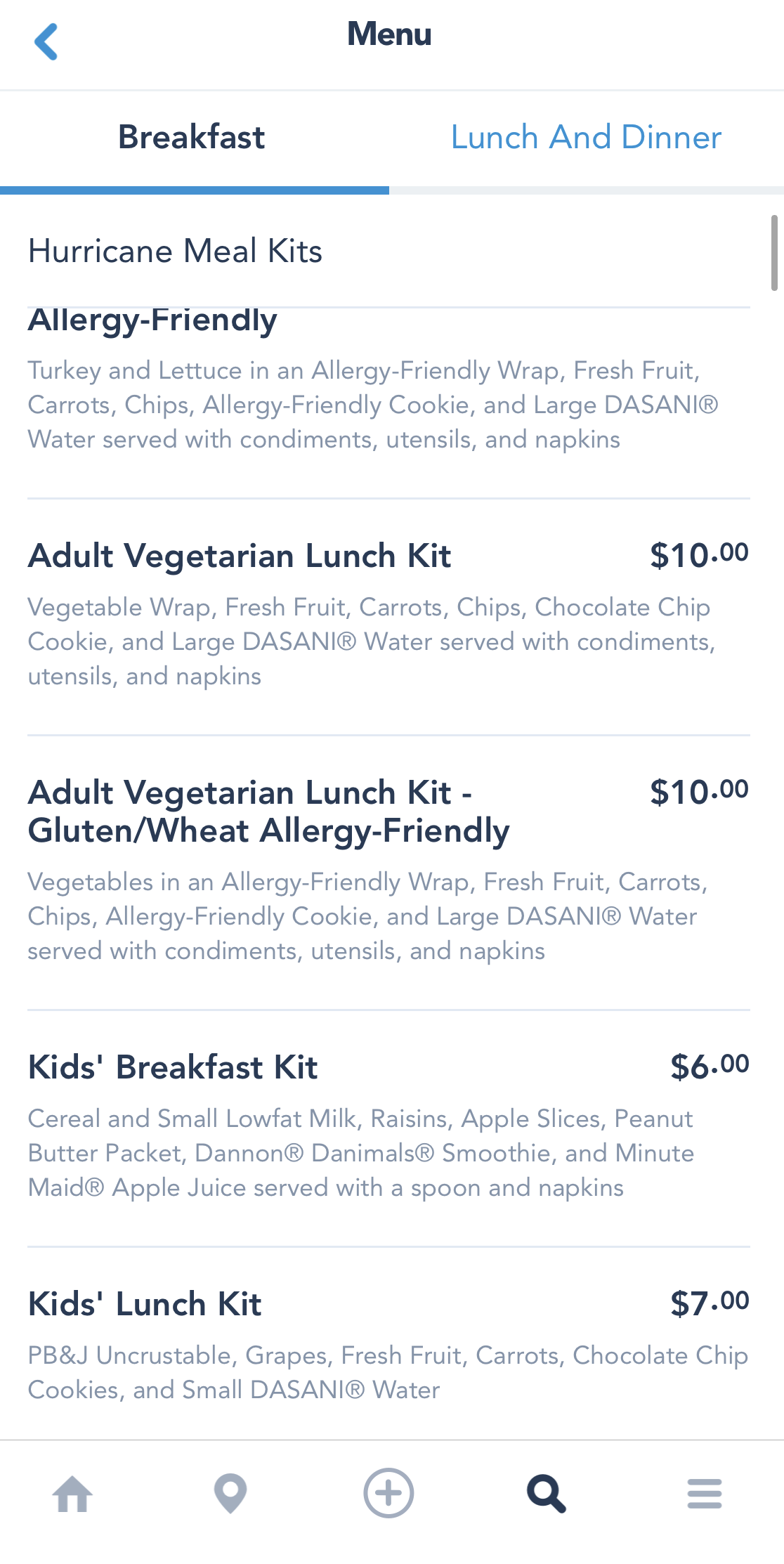Viewport: 784px width, 1564px height.
Task: Switch to the Lunch And Dinner tab
Action: point(586,138)
